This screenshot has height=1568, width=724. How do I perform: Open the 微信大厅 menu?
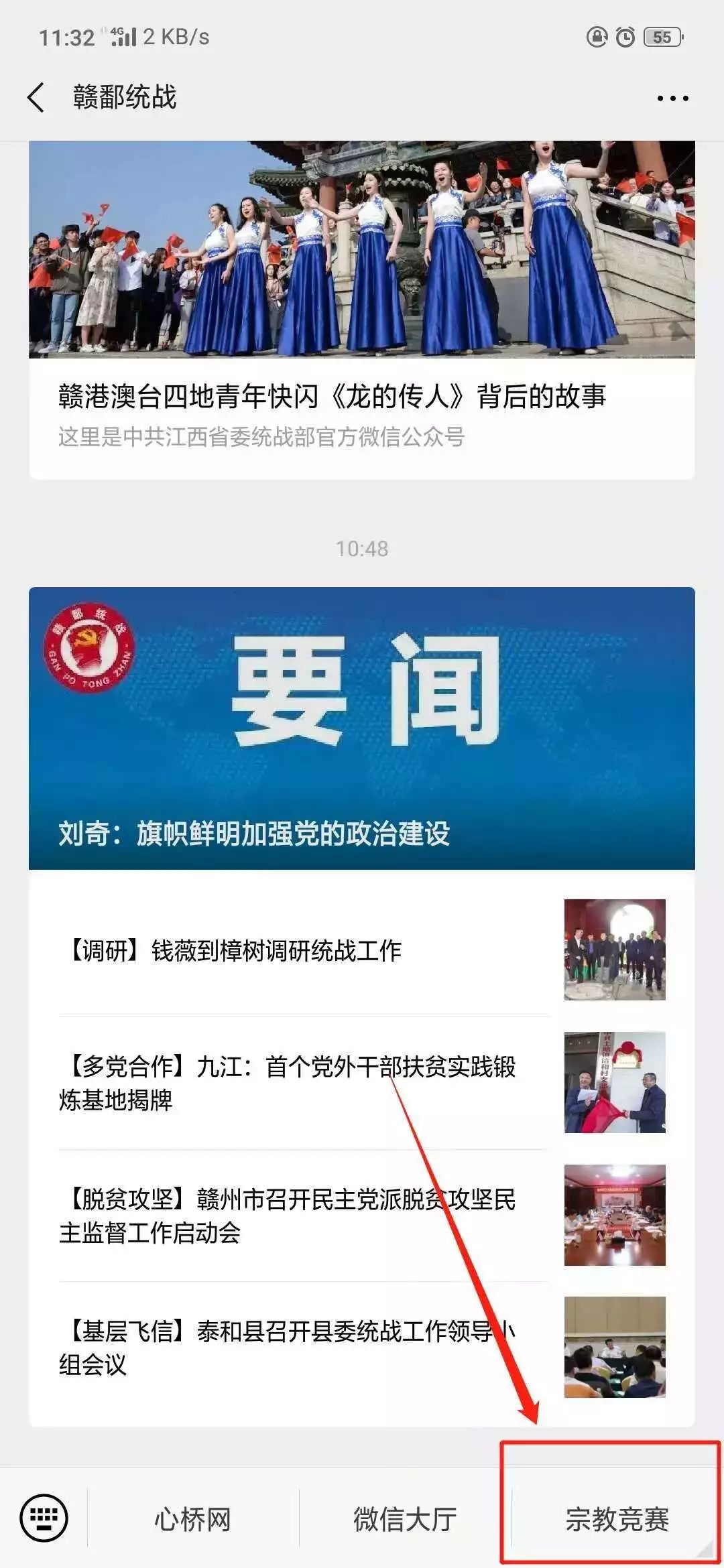coord(405,1518)
